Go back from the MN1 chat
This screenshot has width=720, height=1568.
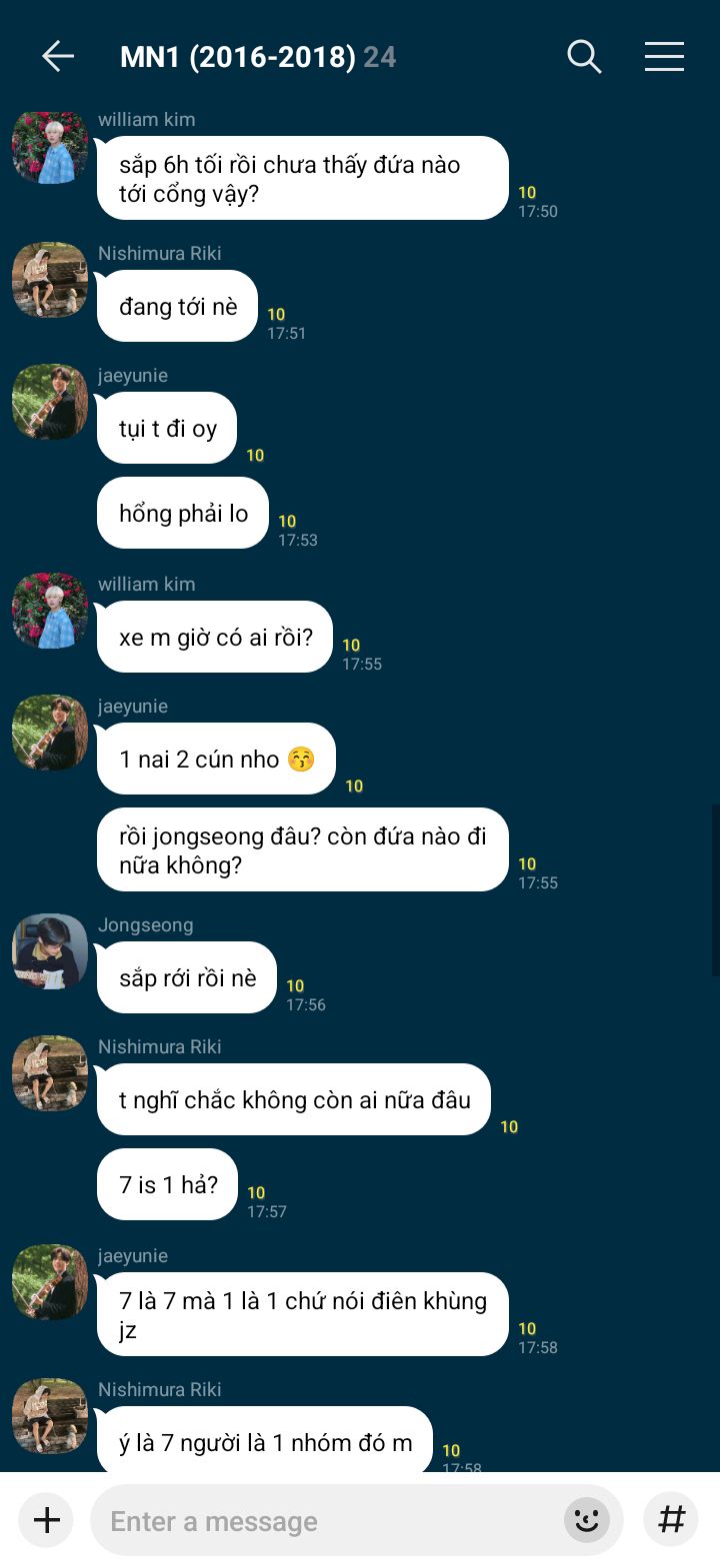[58, 57]
